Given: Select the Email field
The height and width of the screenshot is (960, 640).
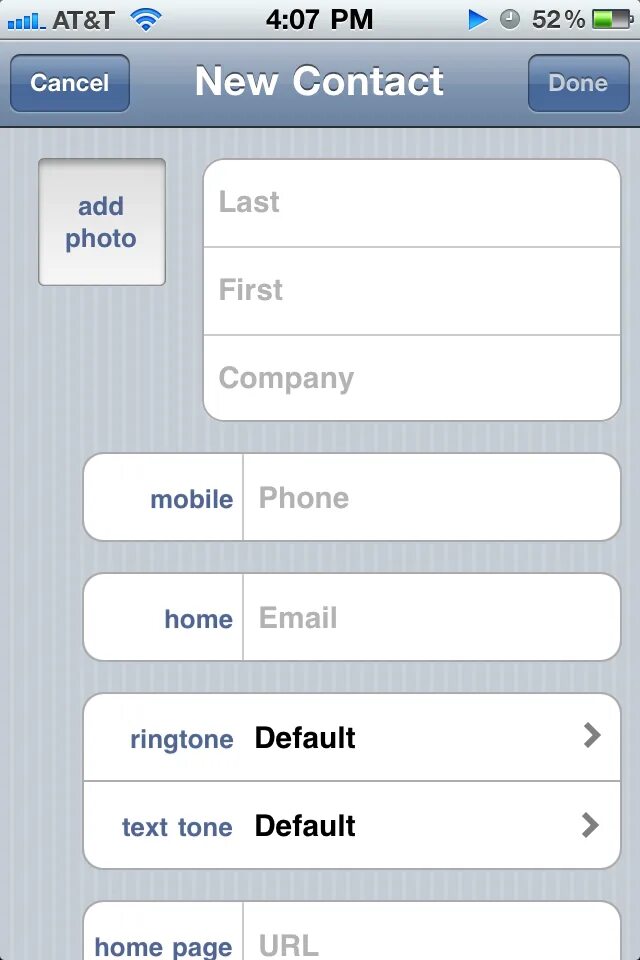Looking at the screenshot, I should pyautogui.click(x=430, y=618).
